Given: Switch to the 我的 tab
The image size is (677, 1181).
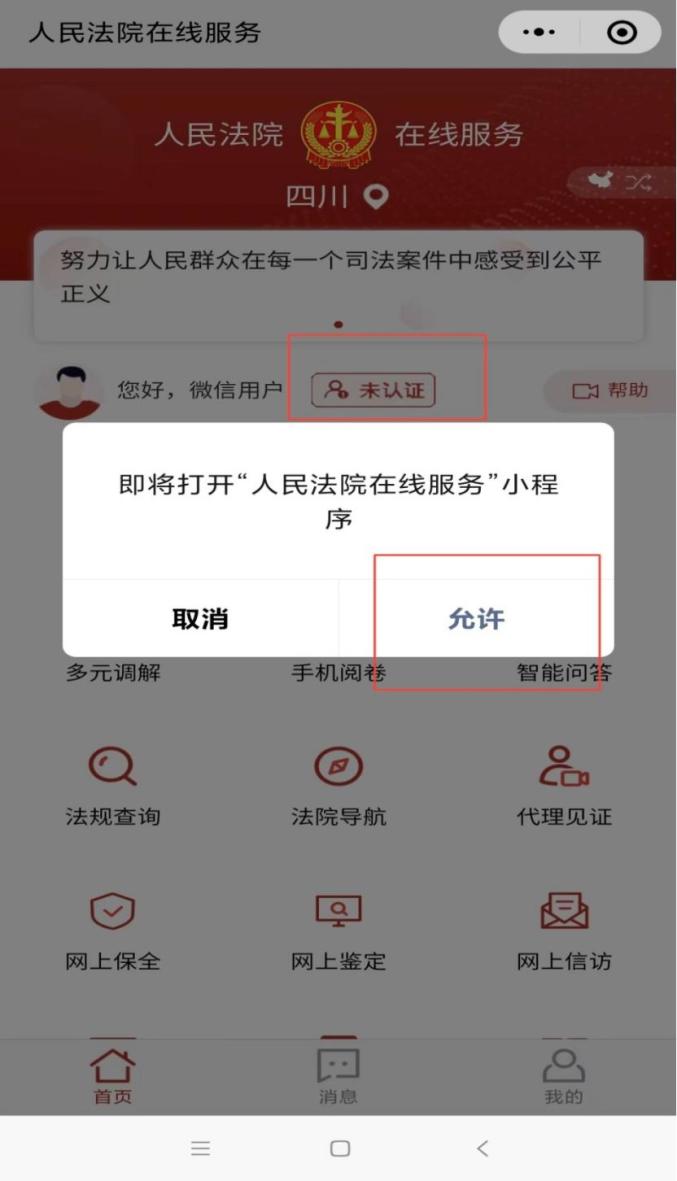Looking at the screenshot, I should click(563, 1076).
